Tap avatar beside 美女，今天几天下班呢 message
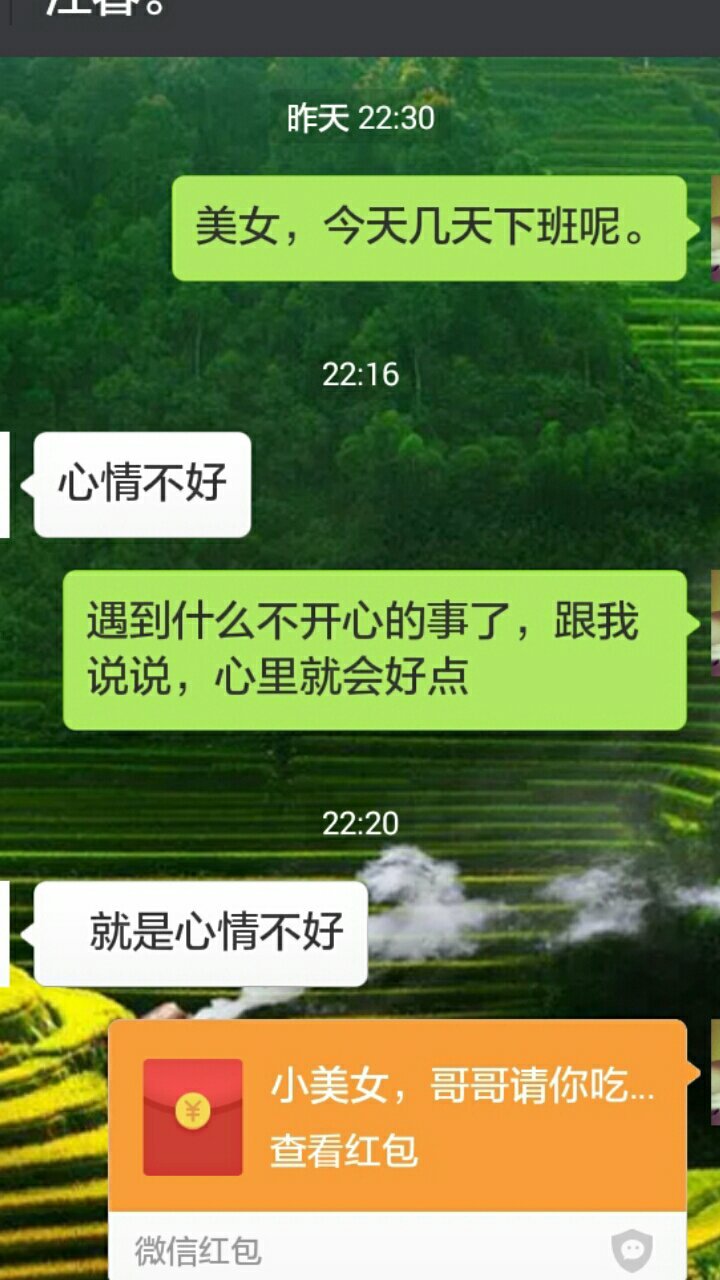 [x=714, y=228]
